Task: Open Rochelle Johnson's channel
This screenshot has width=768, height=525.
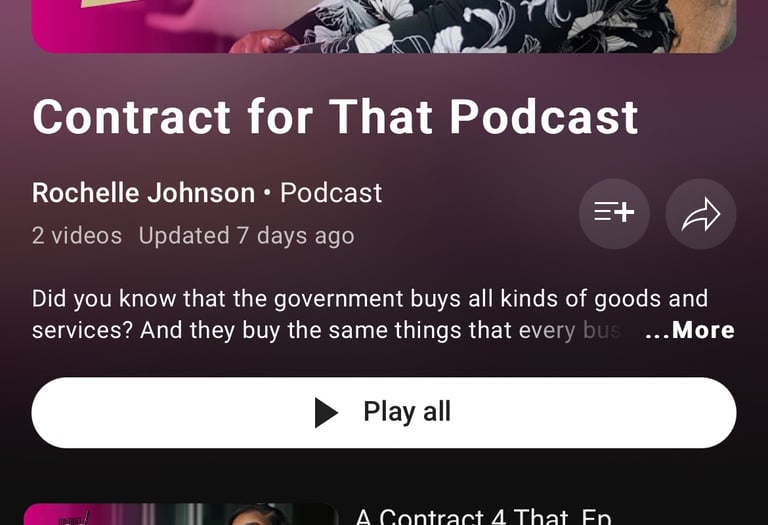Action: point(144,192)
